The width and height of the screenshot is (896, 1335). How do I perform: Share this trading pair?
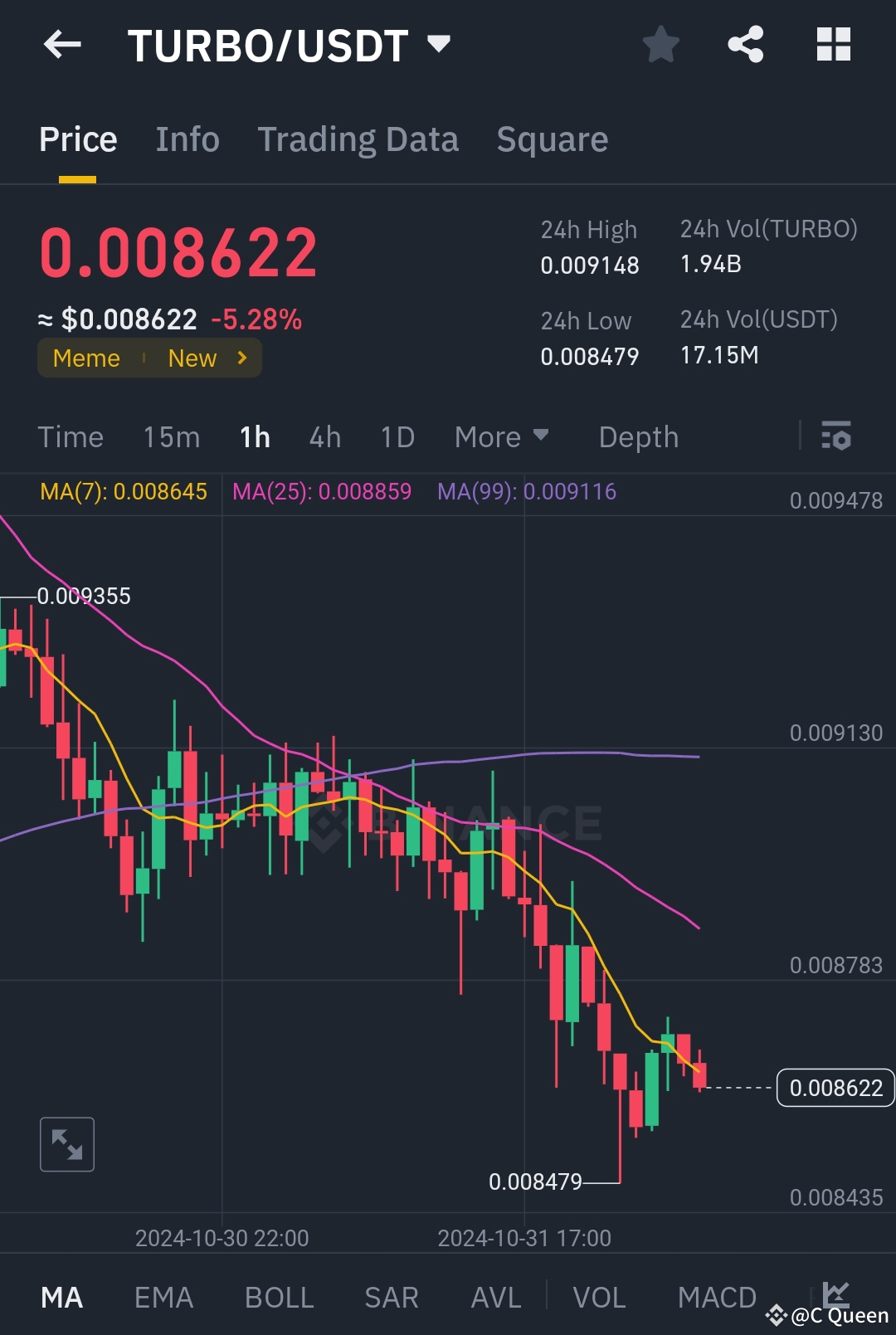[746, 46]
